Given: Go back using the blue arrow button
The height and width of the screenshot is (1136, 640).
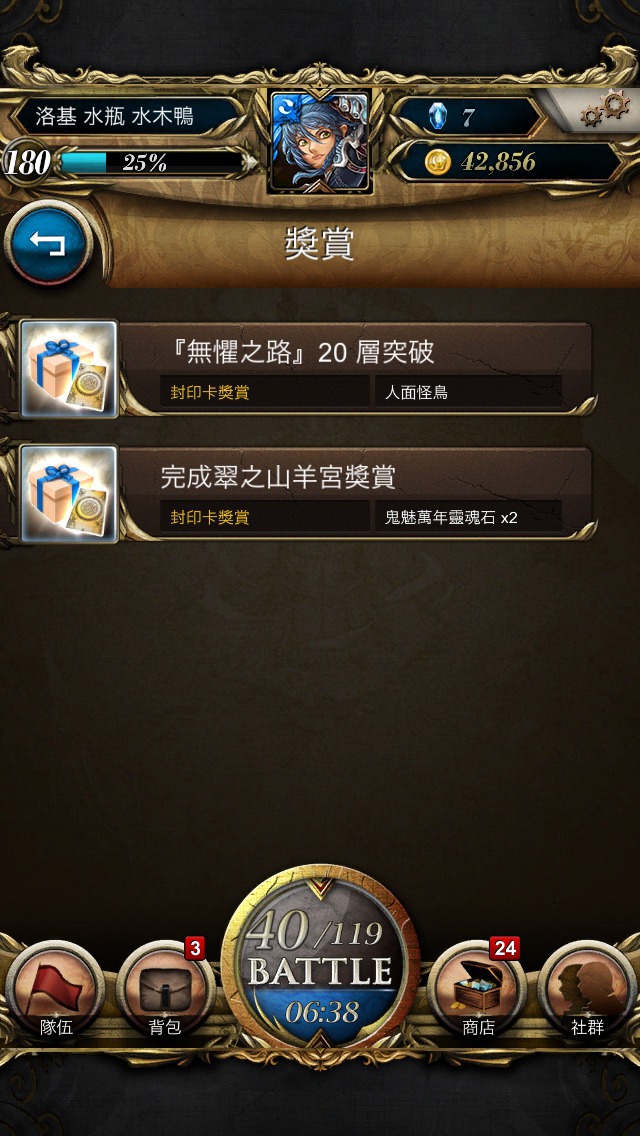Looking at the screenshot, I should (x=48, y=244).
